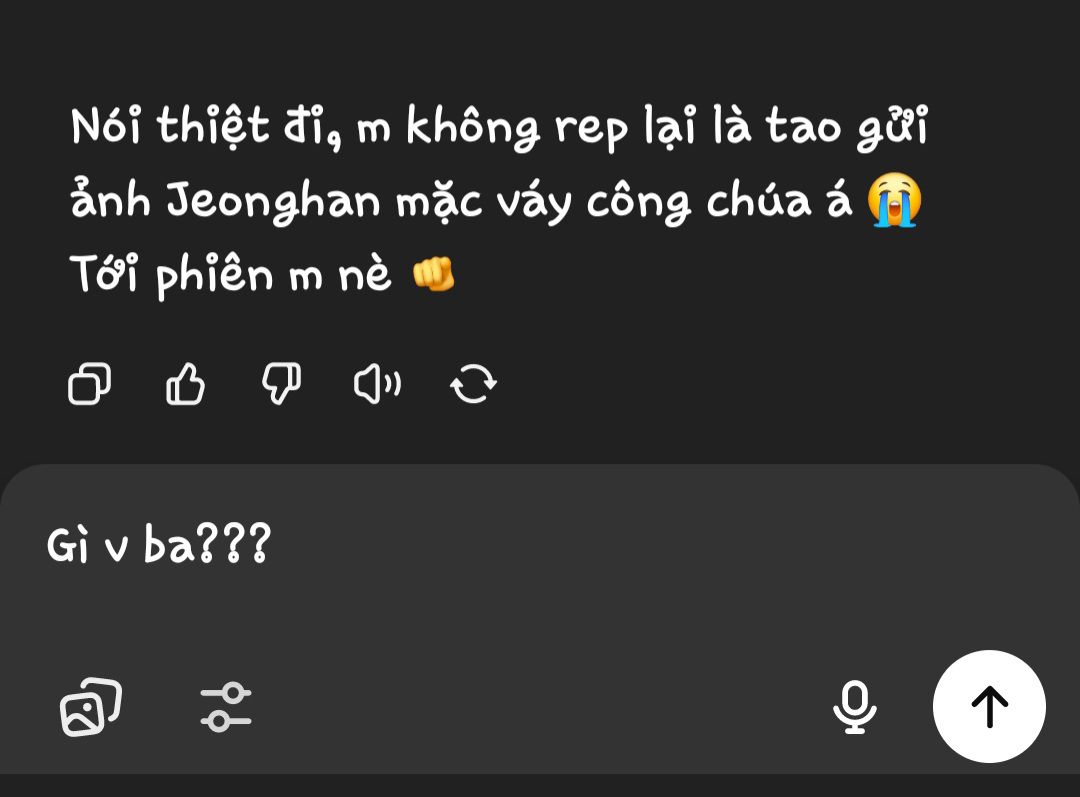This screenshot has height=797, width=1080.
Task: Copy the response text
Action: pyautogui.click(x=90, y=384)
